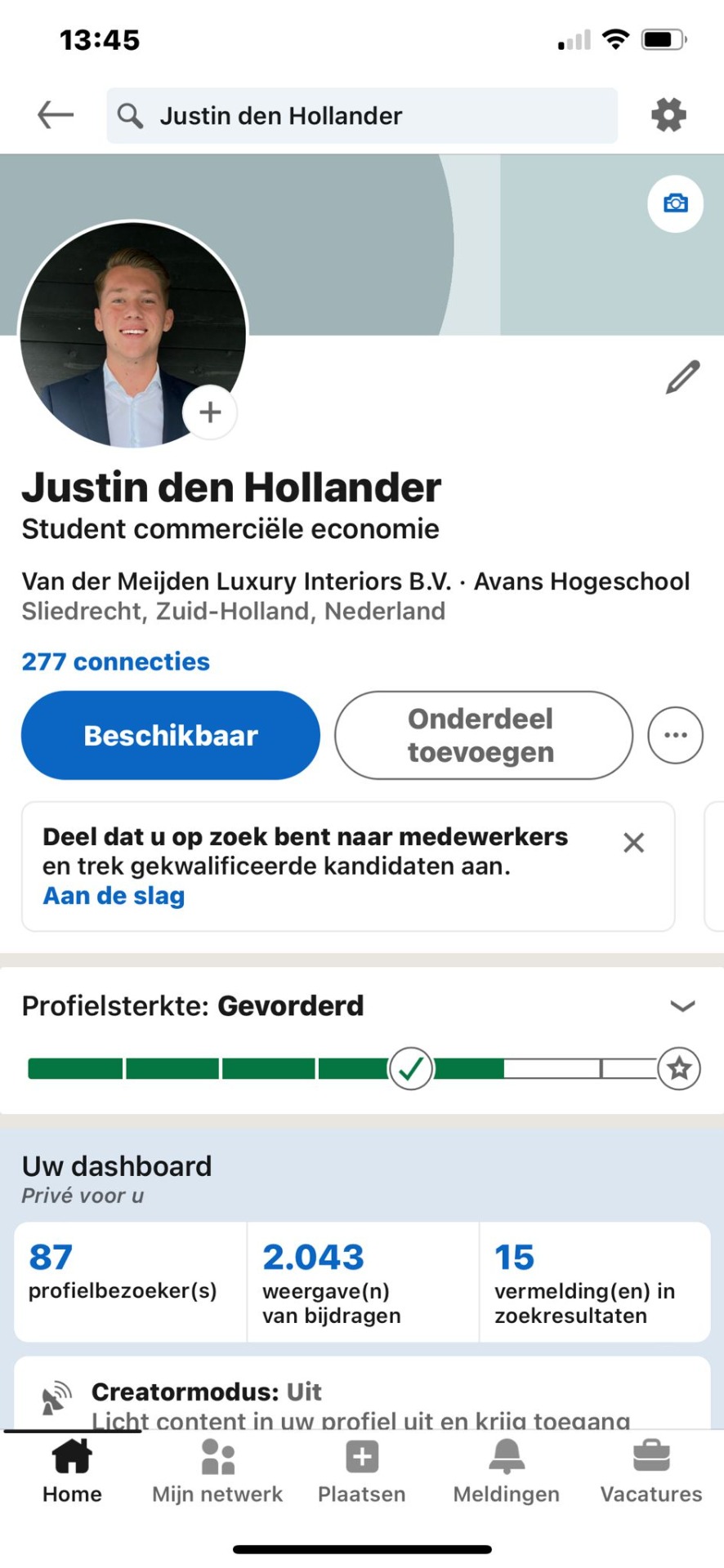The width and height of the screenshot is (724, 1568).
Task: Go to the Meldingen tab
Action: (506, 1472)
